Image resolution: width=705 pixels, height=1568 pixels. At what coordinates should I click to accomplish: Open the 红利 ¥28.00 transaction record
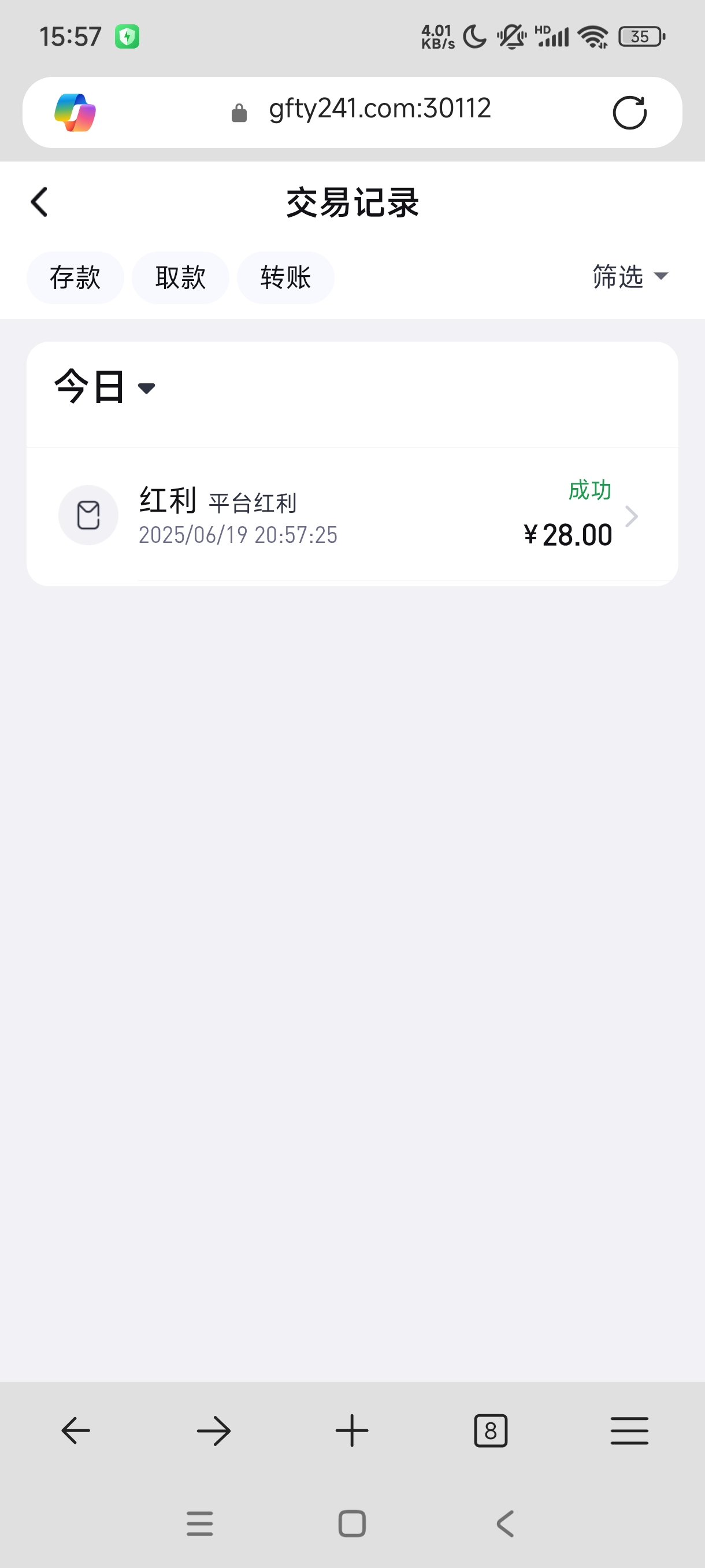(352, 516)
